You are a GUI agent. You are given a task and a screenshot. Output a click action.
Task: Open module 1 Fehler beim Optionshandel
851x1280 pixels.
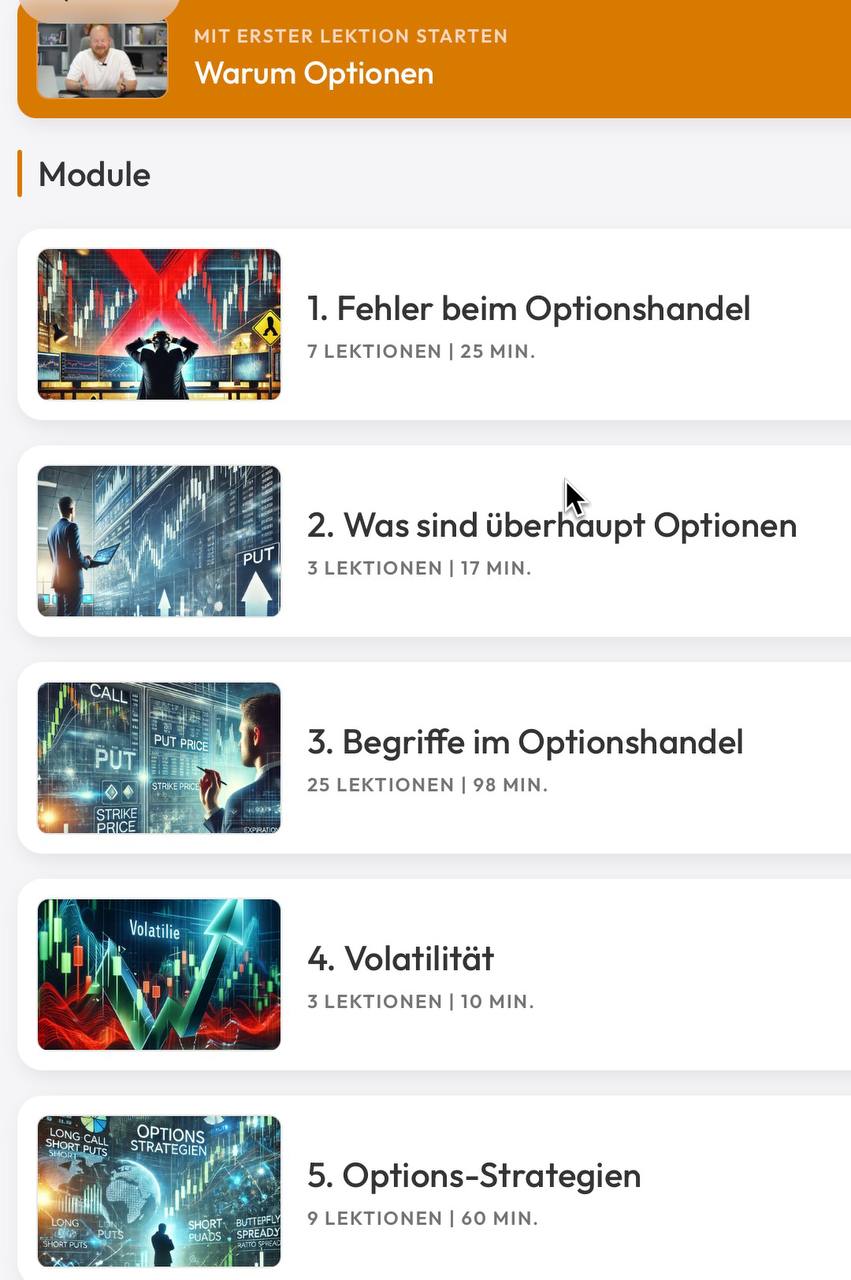(528, 309)
